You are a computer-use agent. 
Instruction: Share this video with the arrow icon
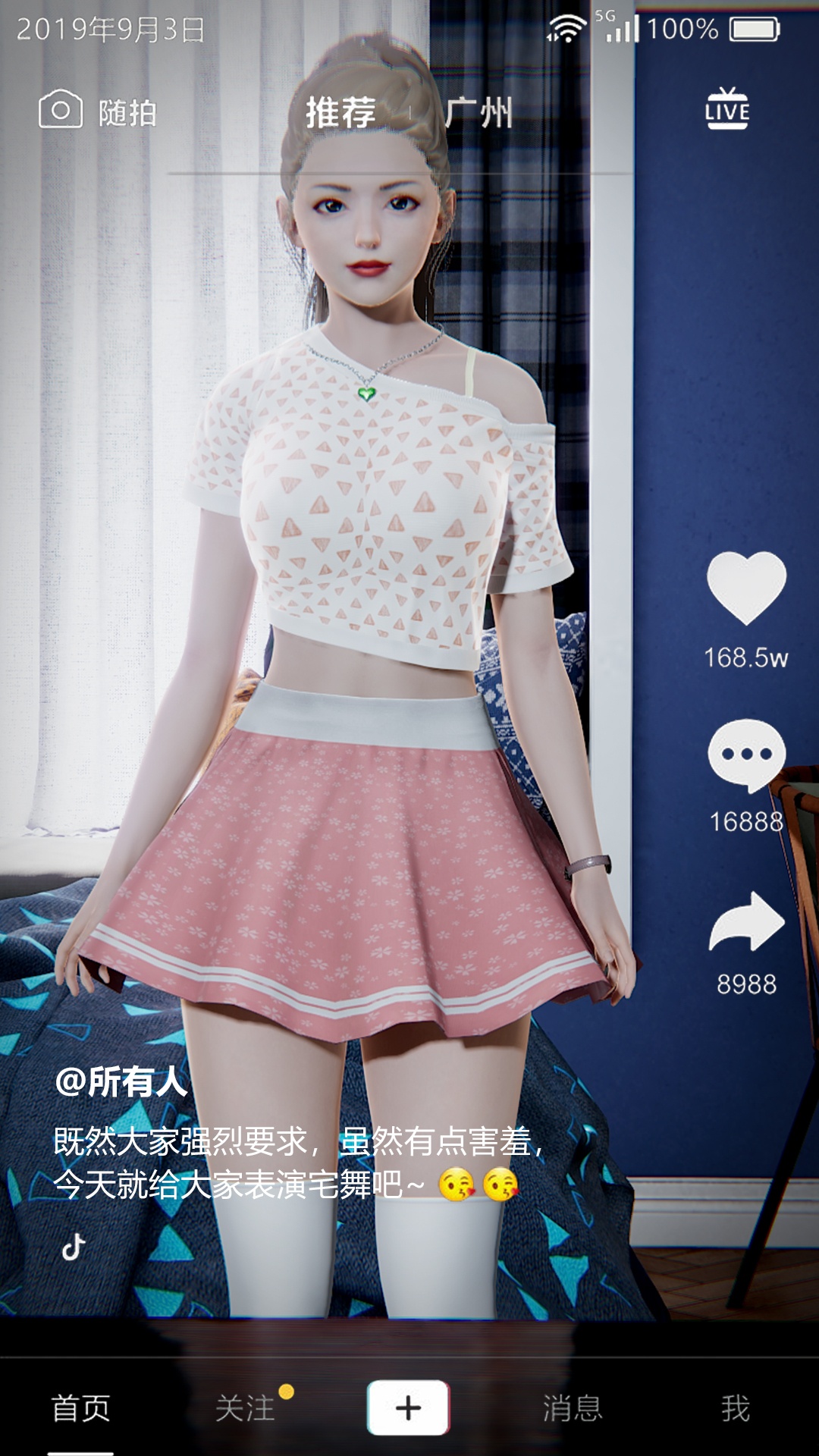point(746,921)
